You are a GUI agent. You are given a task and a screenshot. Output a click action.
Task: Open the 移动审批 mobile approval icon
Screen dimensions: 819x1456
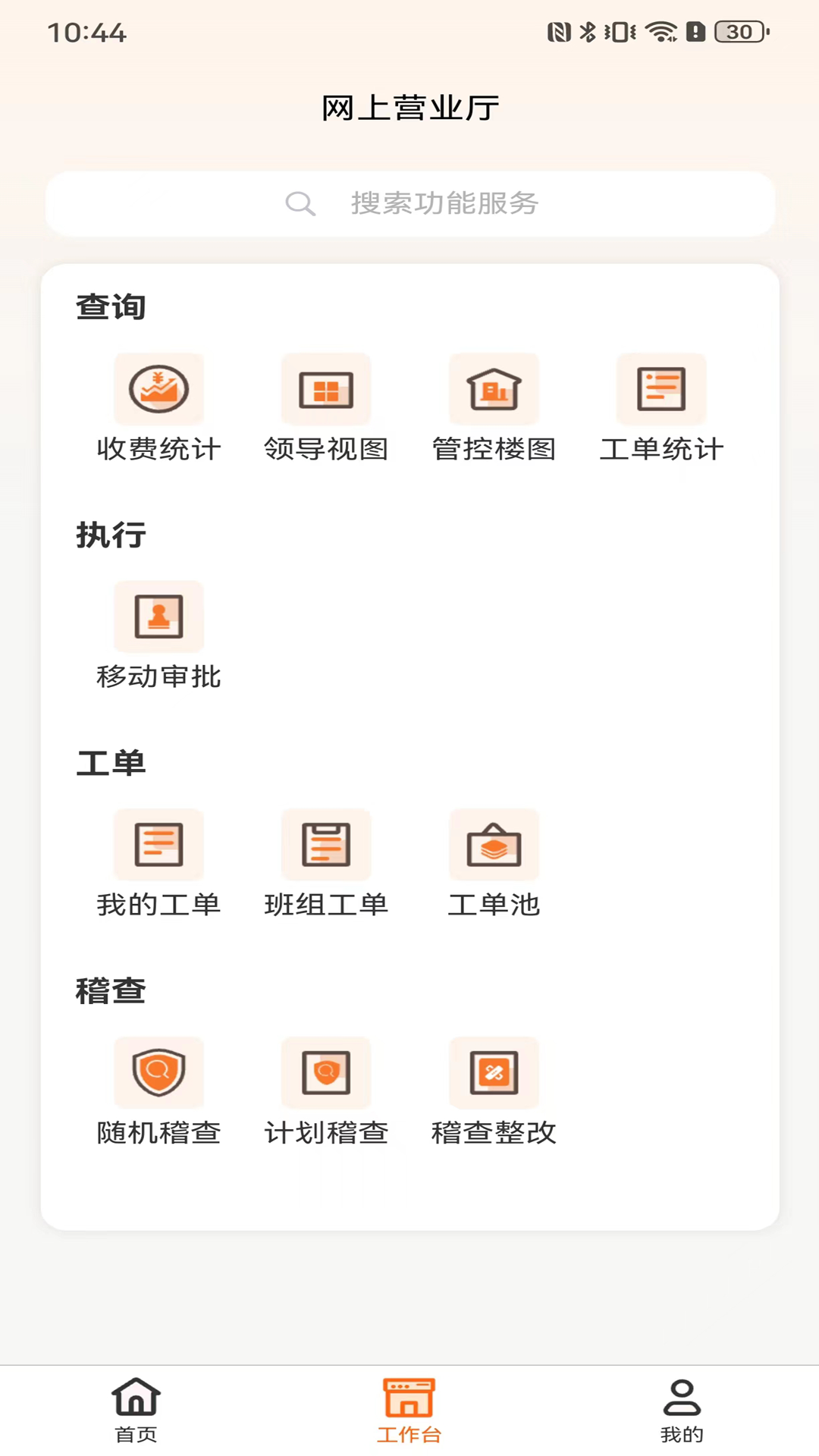(x=158, y=617)
